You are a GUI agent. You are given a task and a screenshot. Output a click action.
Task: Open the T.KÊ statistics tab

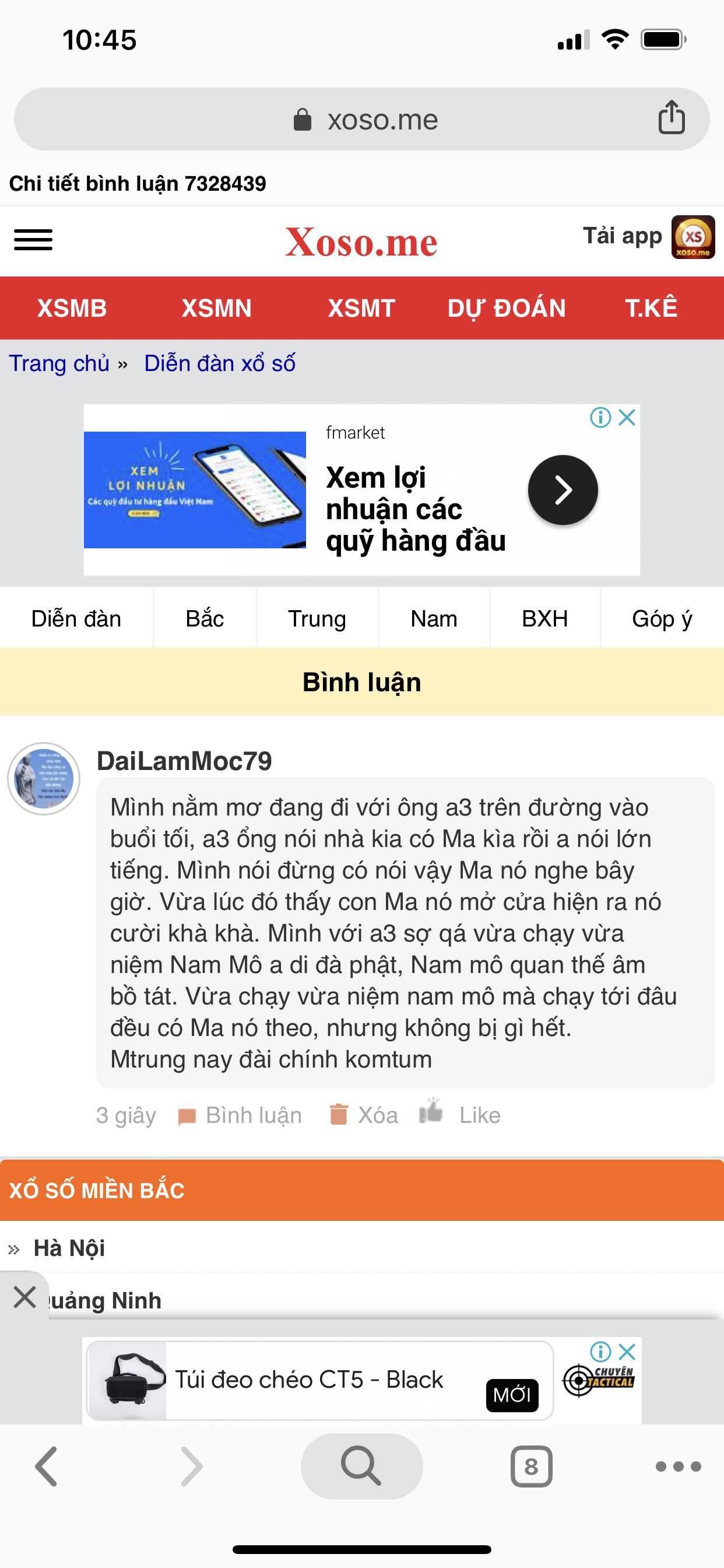pyautogui.click(x=651, y=308)
